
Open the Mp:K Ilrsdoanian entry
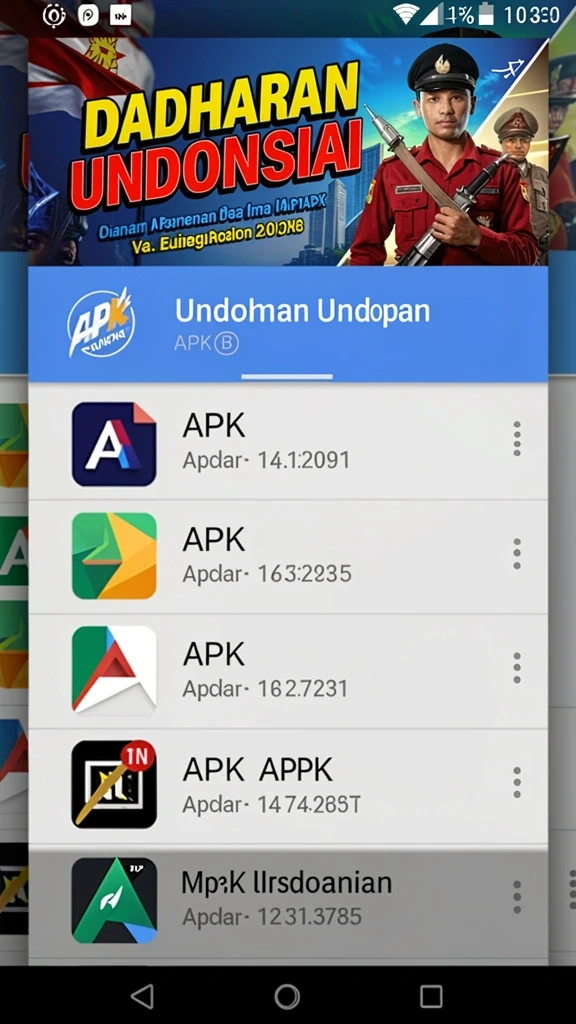(x=287, y=903)
